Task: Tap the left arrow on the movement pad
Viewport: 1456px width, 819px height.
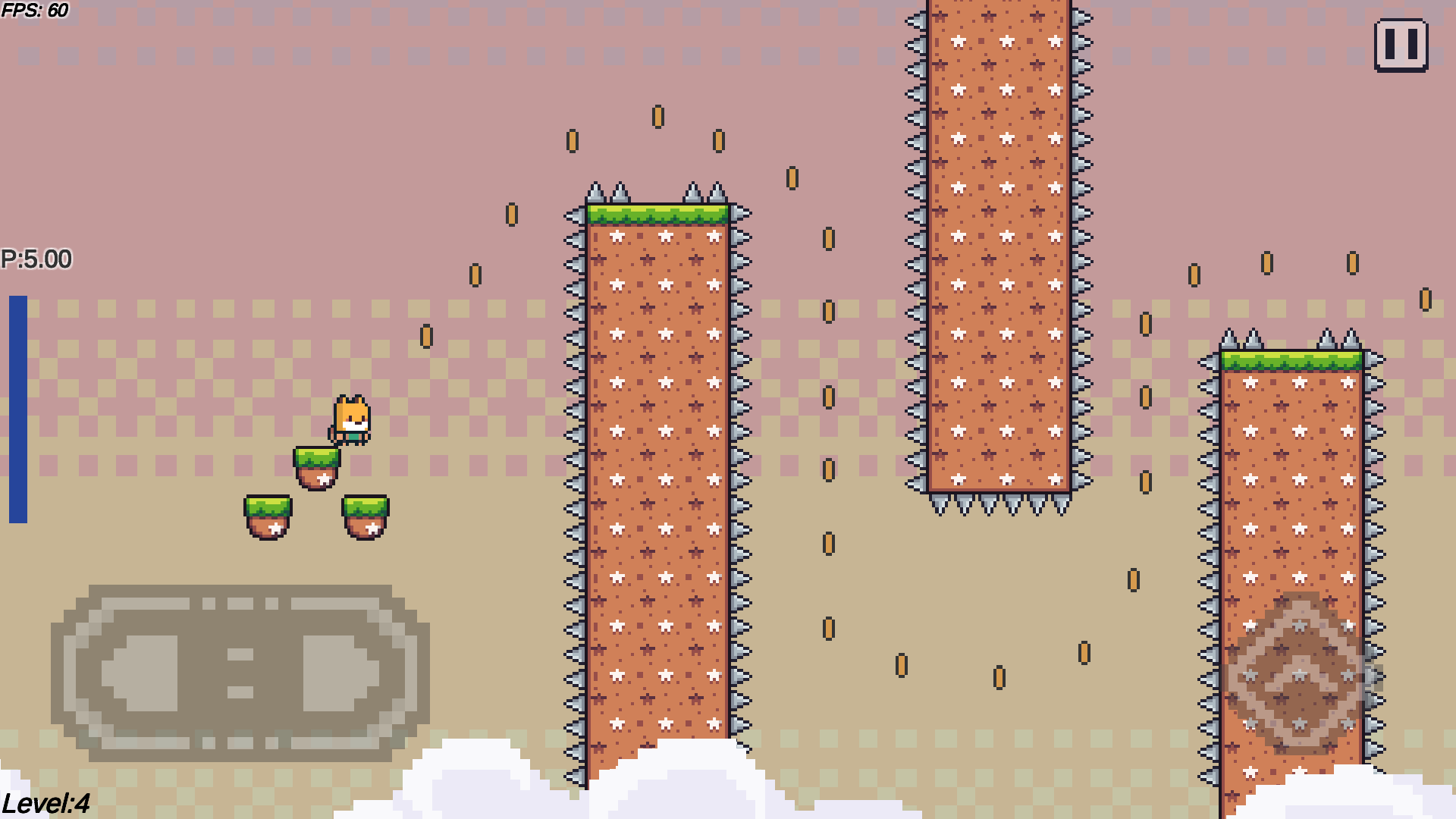Action: (x=143, y=673)
